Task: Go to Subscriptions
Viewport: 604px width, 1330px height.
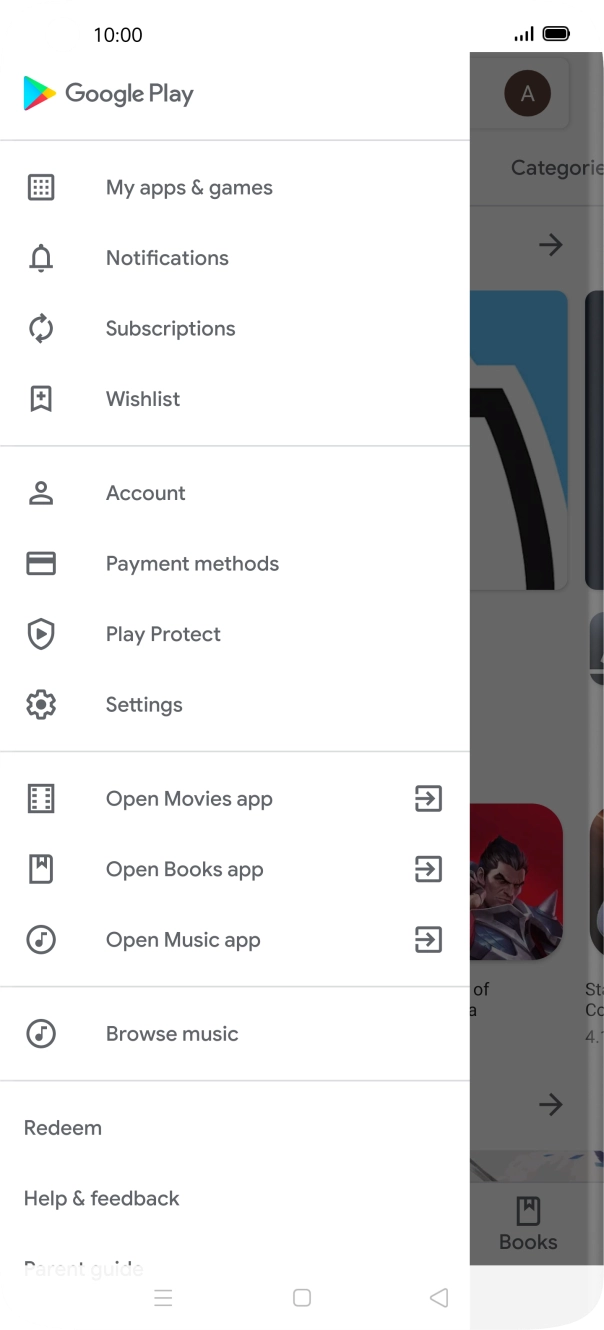Action: click(x=170, y=329)
